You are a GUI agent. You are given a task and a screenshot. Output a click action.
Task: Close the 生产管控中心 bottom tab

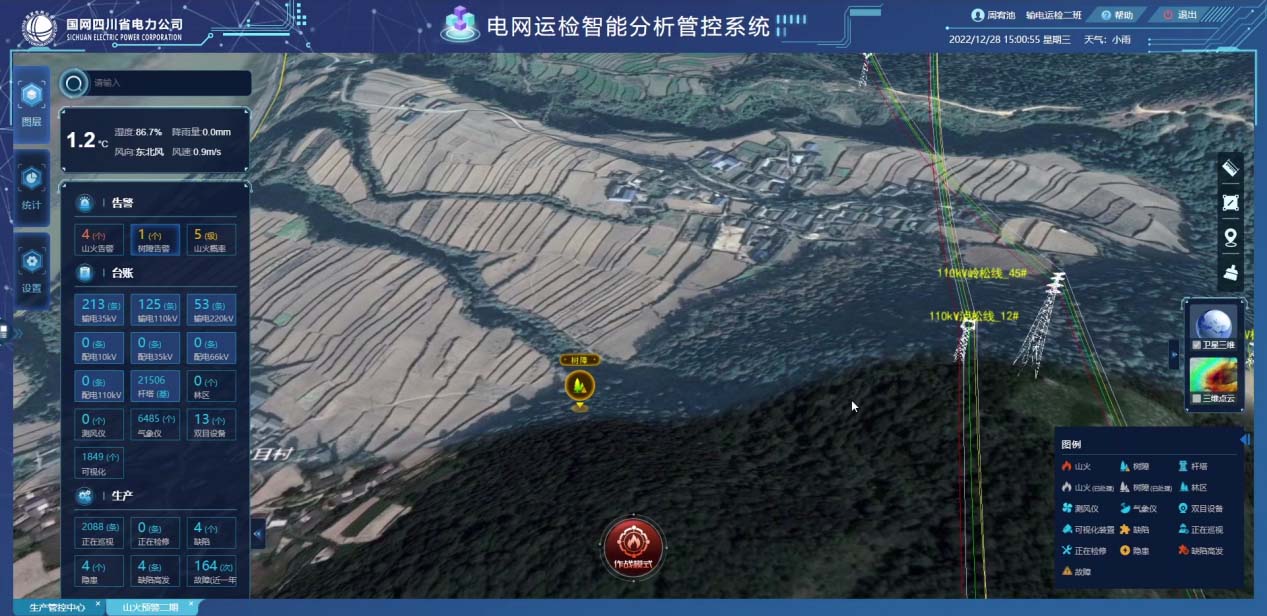(x=98, y=604)
